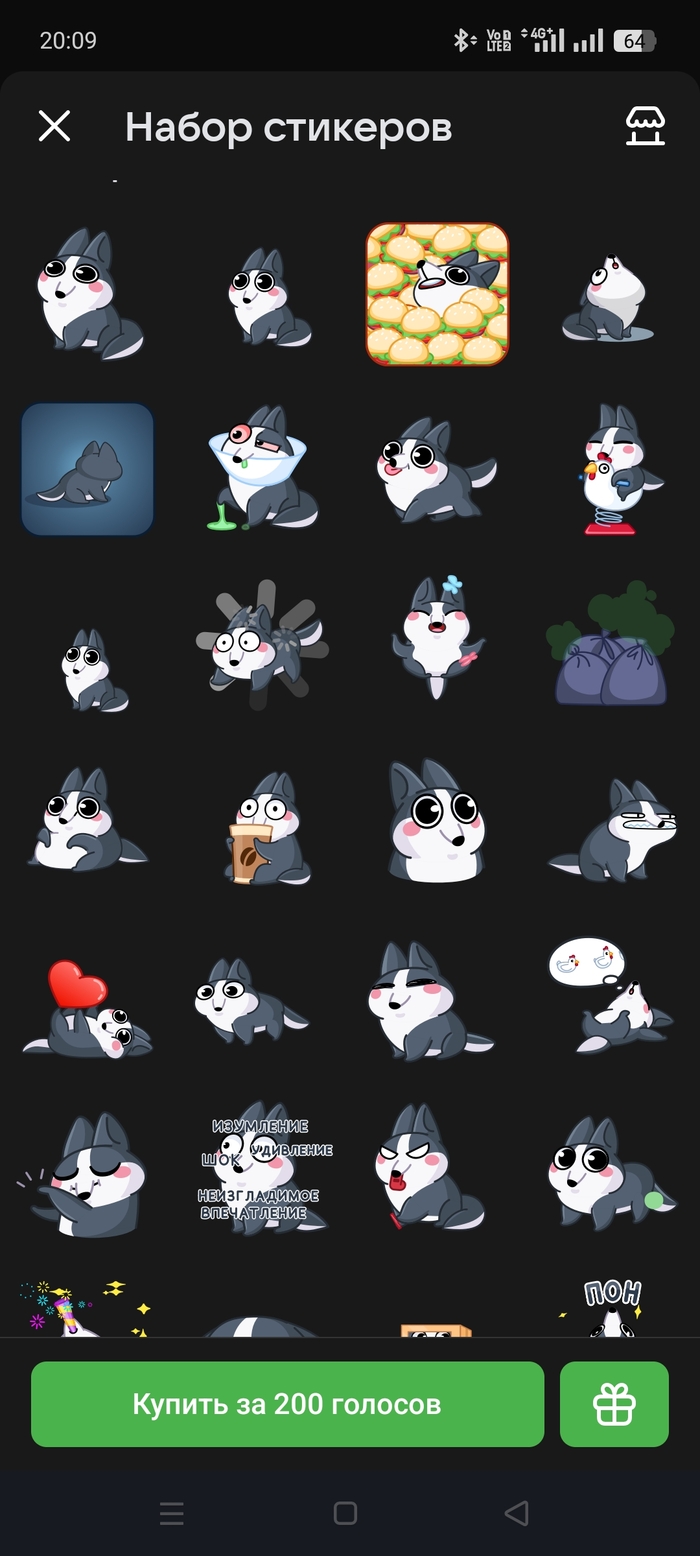Go to the home screen
The image size is (700, 1556).
(345, 1512)
